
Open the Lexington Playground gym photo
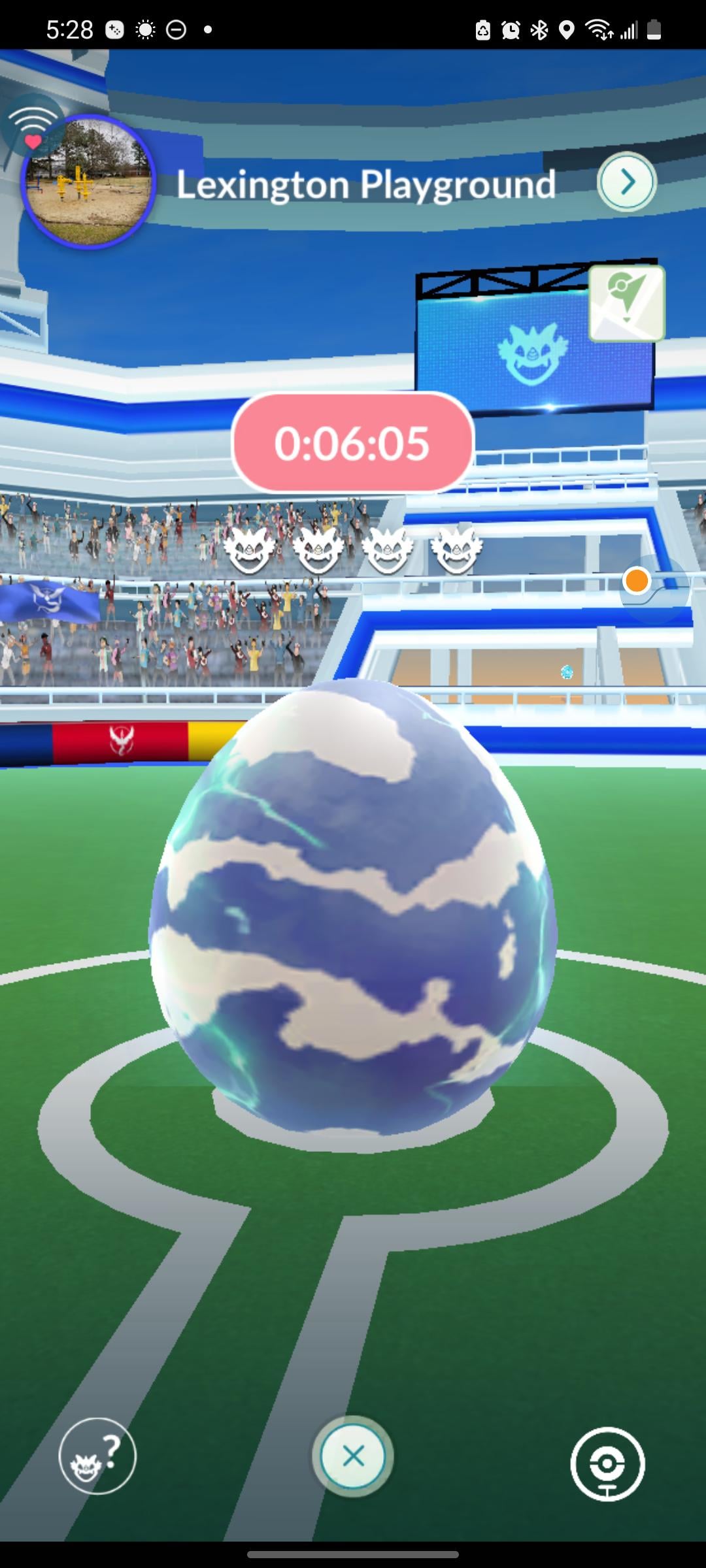(88, 182)
